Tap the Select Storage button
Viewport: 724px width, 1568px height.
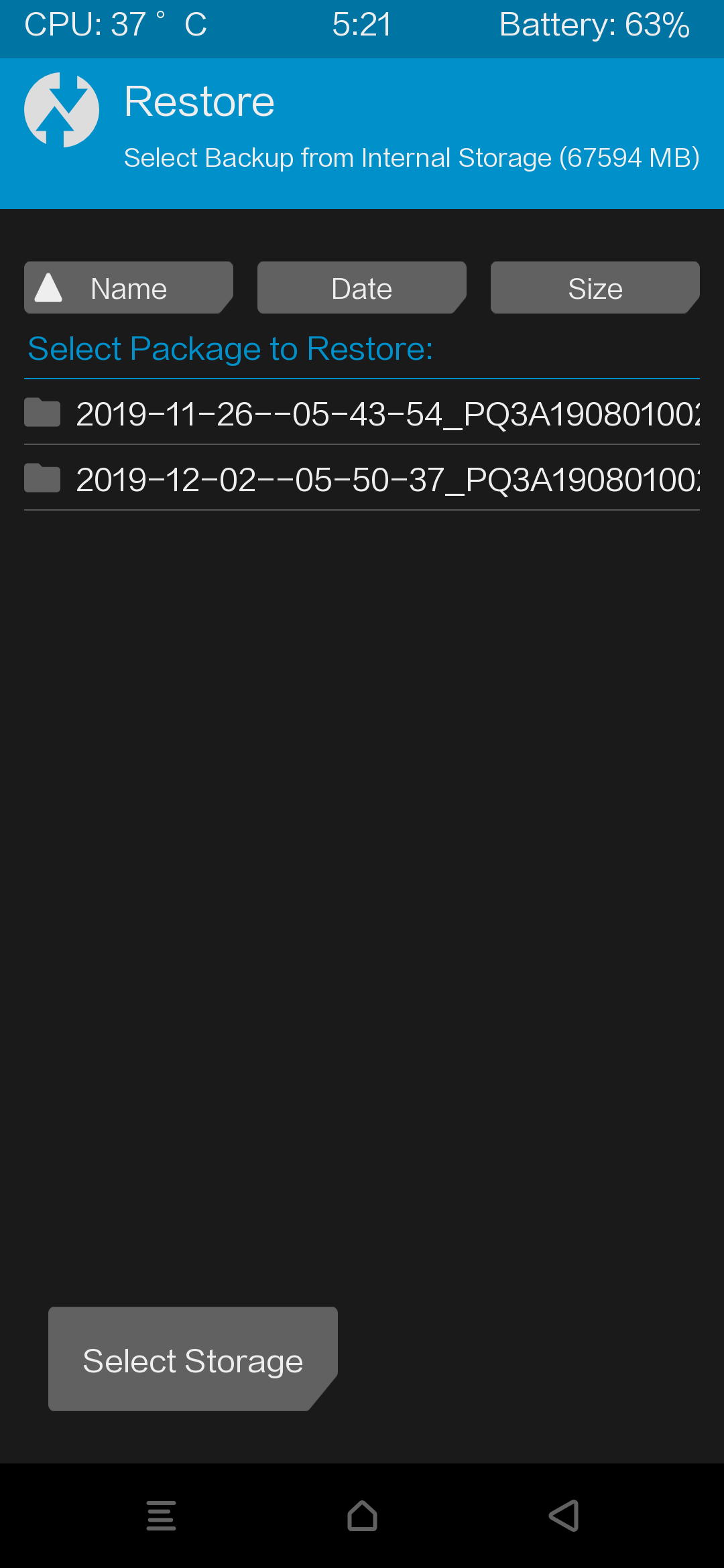point(192,1360)
